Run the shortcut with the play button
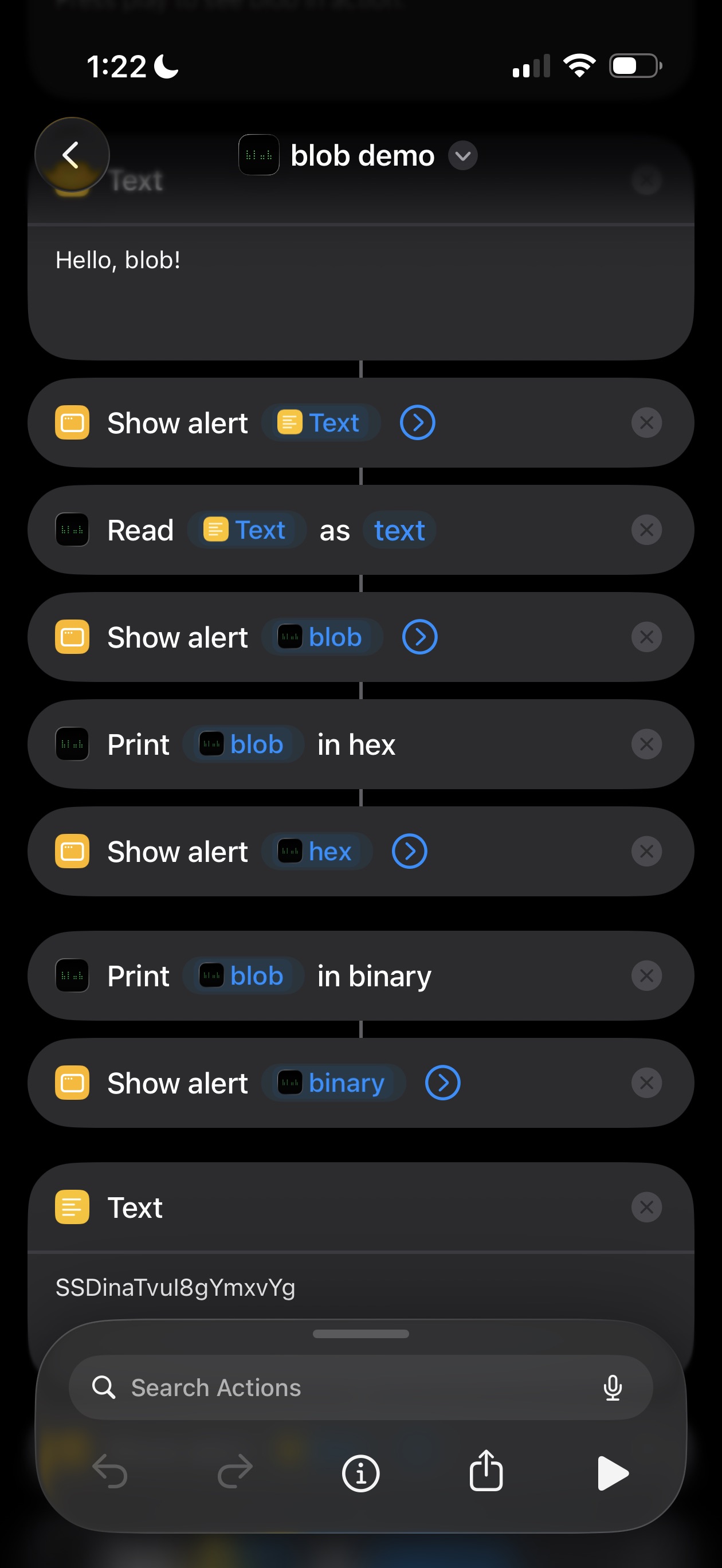722x1568 pixels. 613,1473
